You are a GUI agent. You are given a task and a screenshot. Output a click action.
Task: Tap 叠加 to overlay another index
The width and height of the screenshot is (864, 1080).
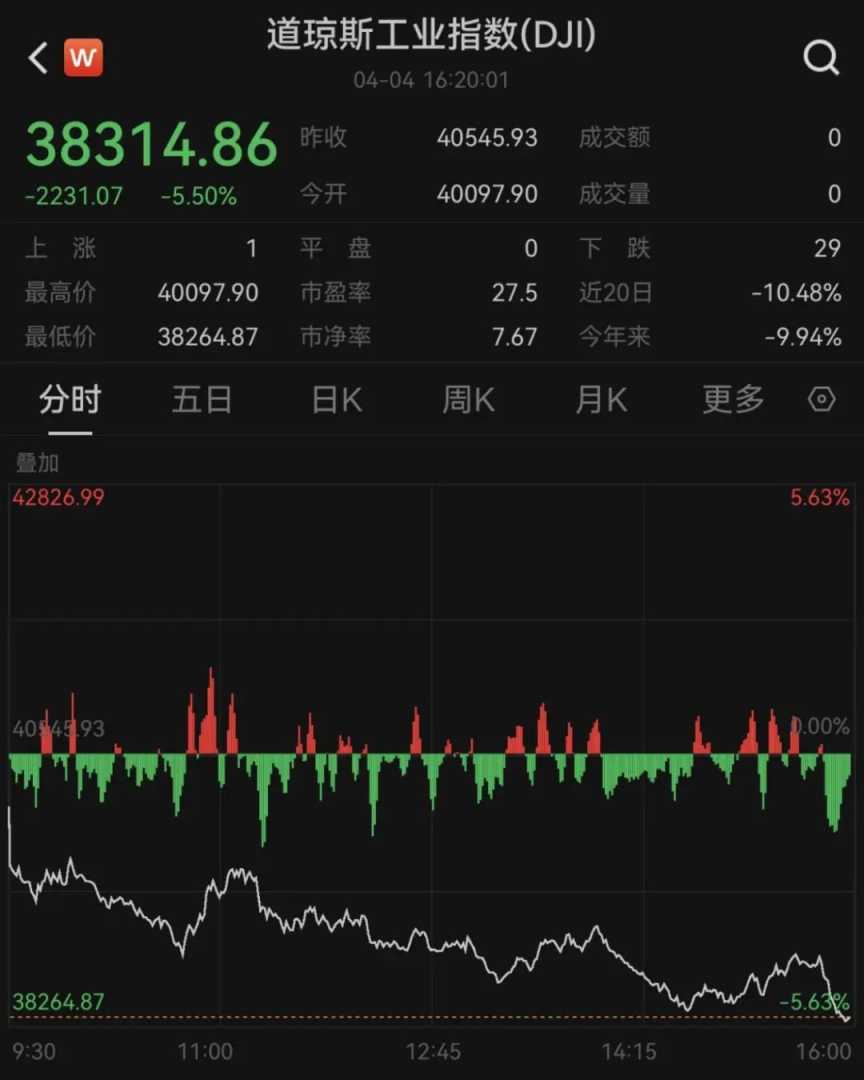36,463
